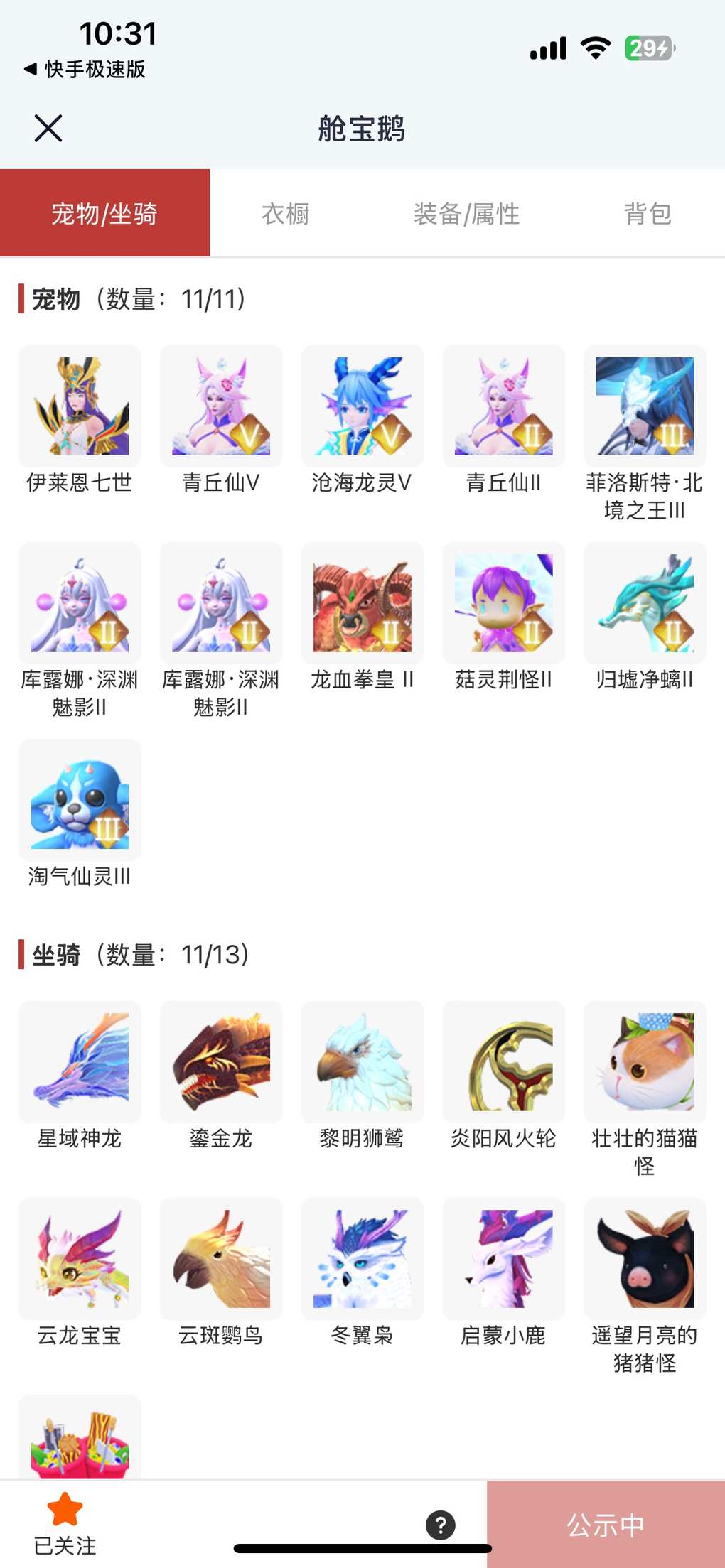
Task: Open the question mark help icon
Action: [441, 1525]
